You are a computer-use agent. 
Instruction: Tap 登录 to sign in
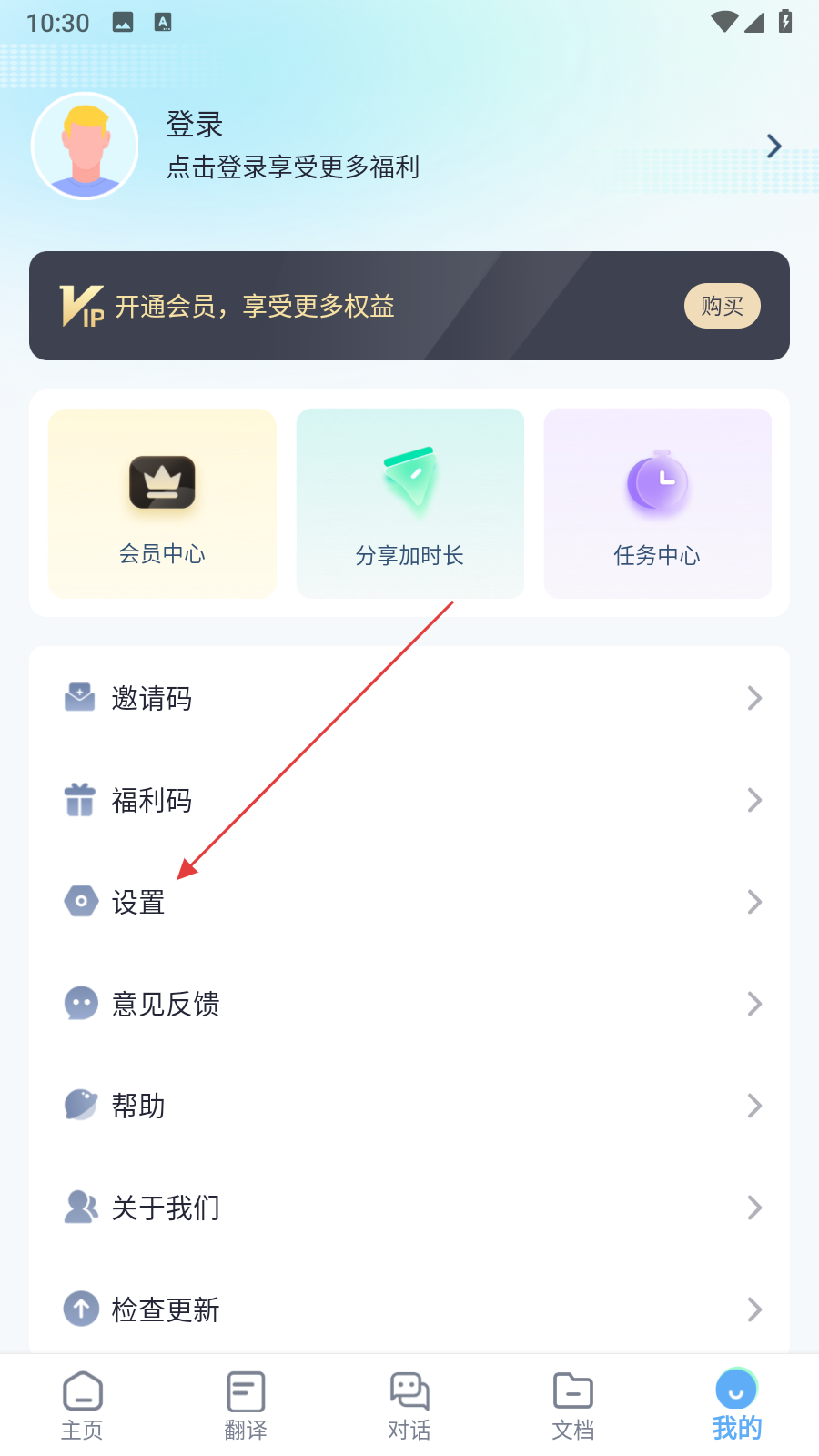point(195,125)
